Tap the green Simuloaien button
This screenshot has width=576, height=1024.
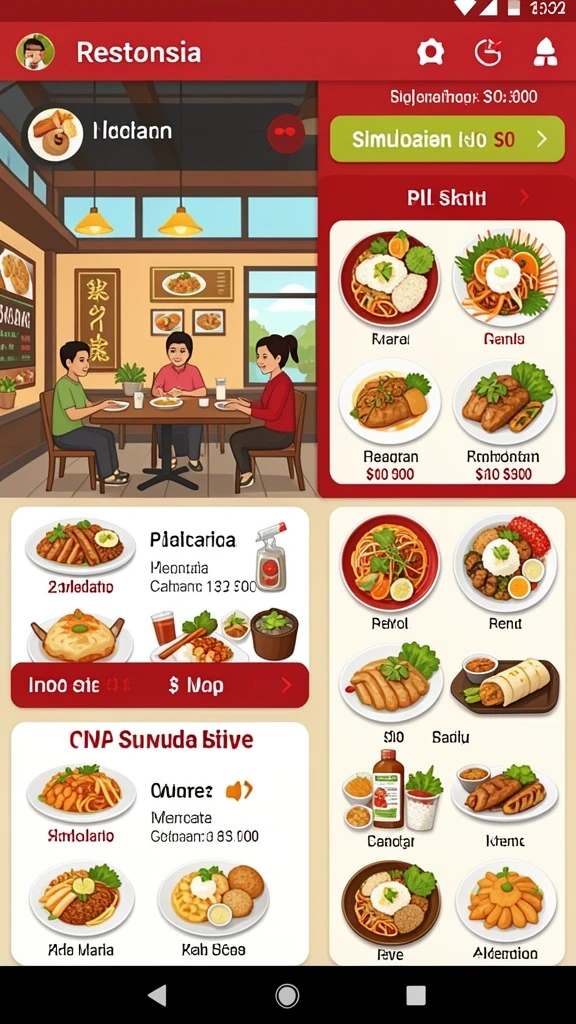tap(447, 139)
